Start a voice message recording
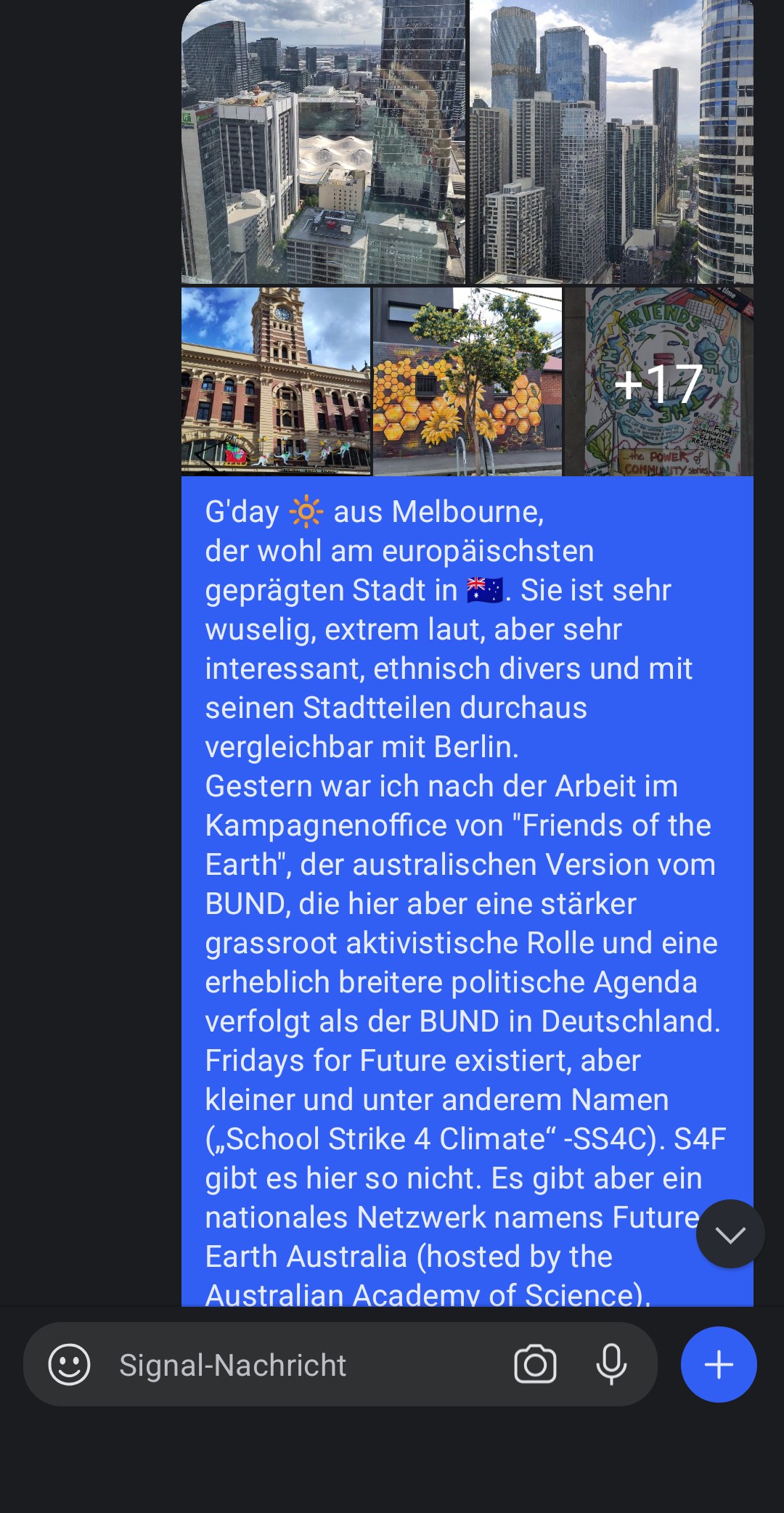The width and height of the screenshot is (784, 1513). tap(611, 1365)
